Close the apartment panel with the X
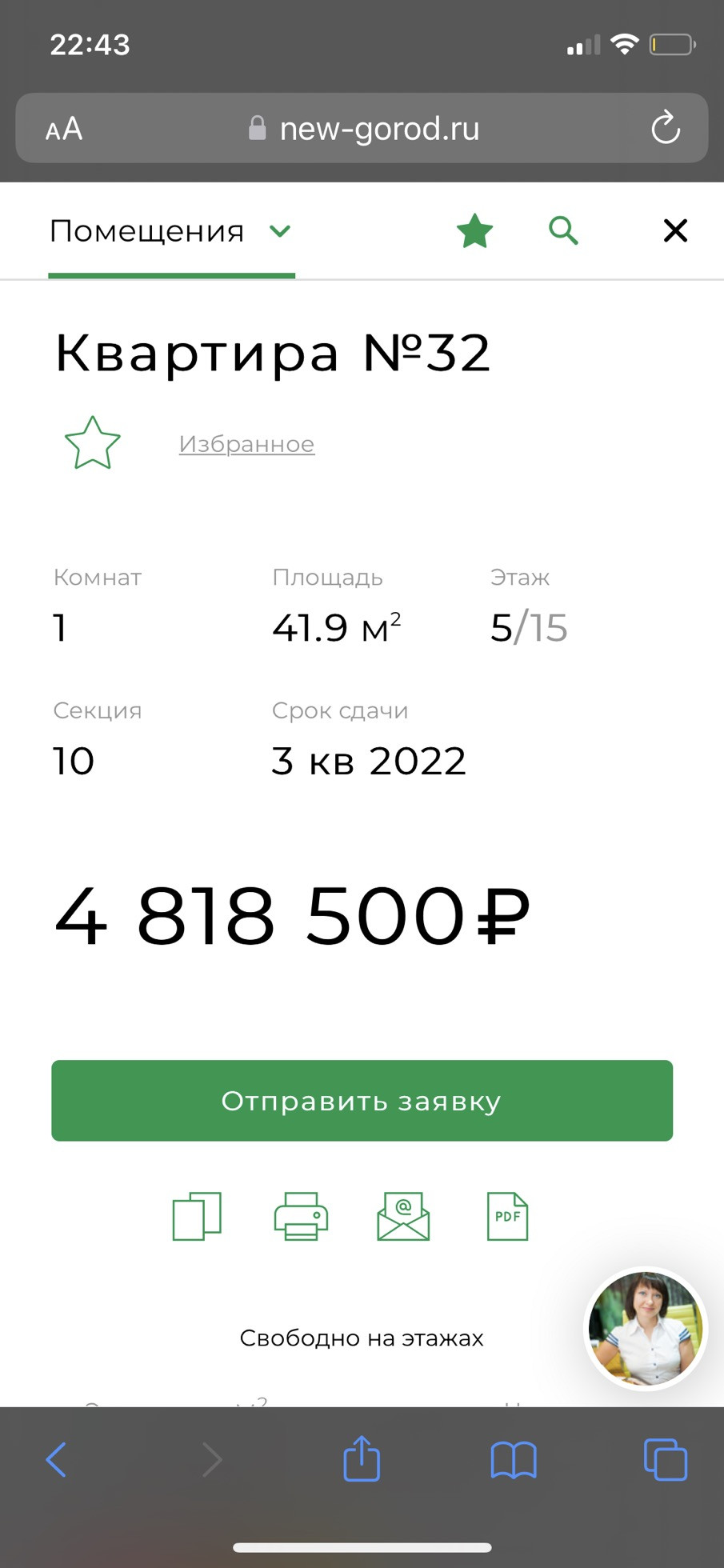This screenshot has width=724, height=1568. tap(675, 231)
